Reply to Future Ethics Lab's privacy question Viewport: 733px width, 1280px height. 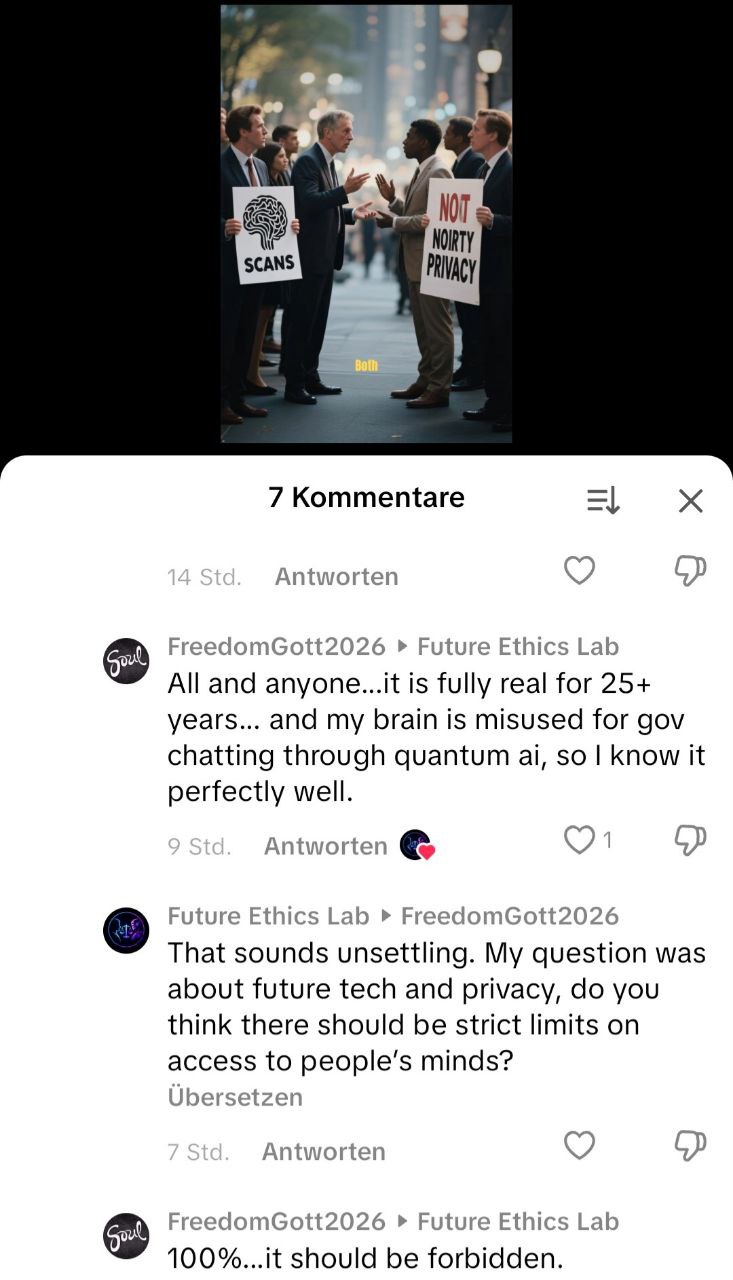[323, 1152]
